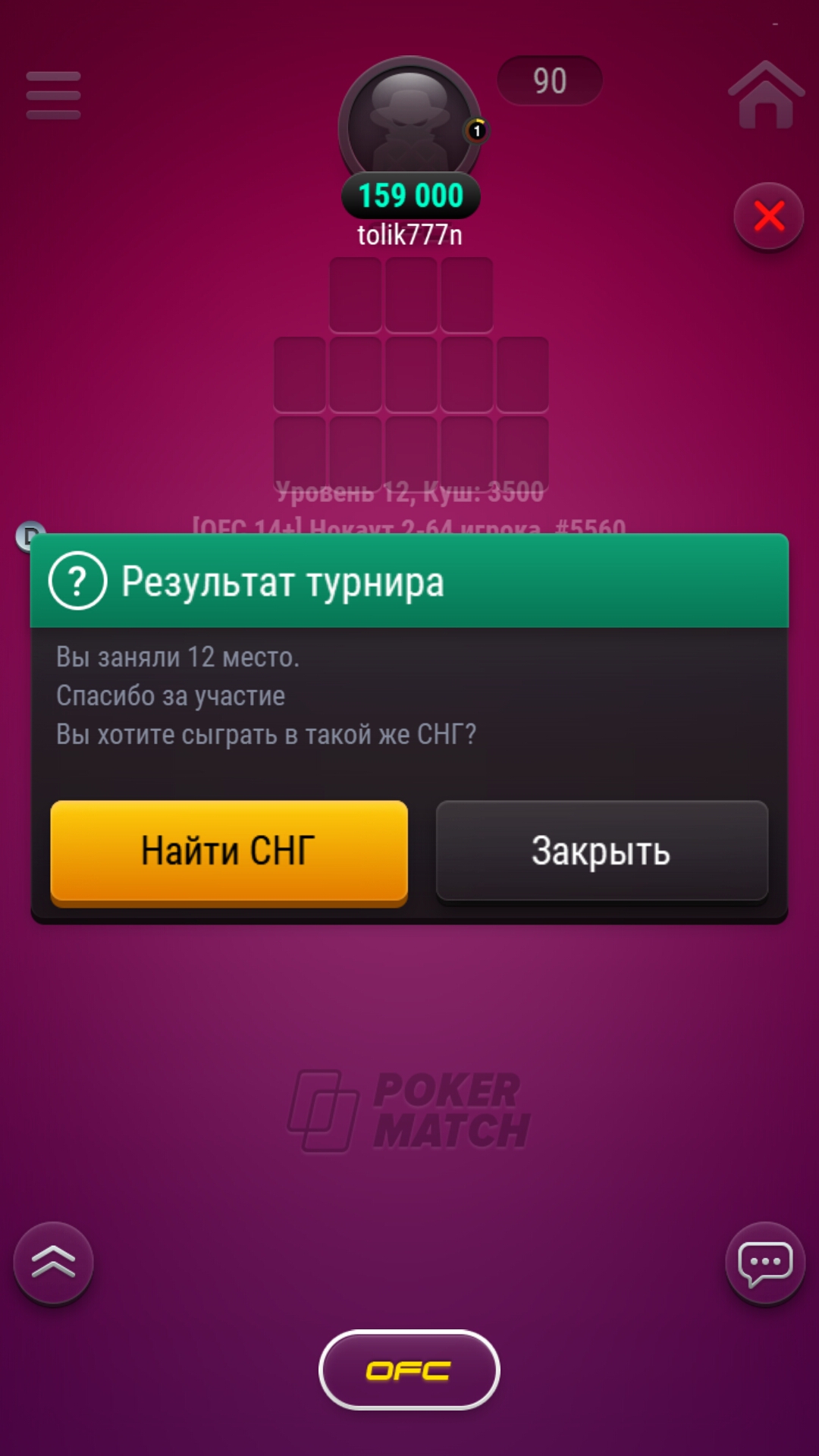The width and height of the screenshot is (819, 1456).
Task: Open the hamburger menu
Action: (x=53, y=96)
